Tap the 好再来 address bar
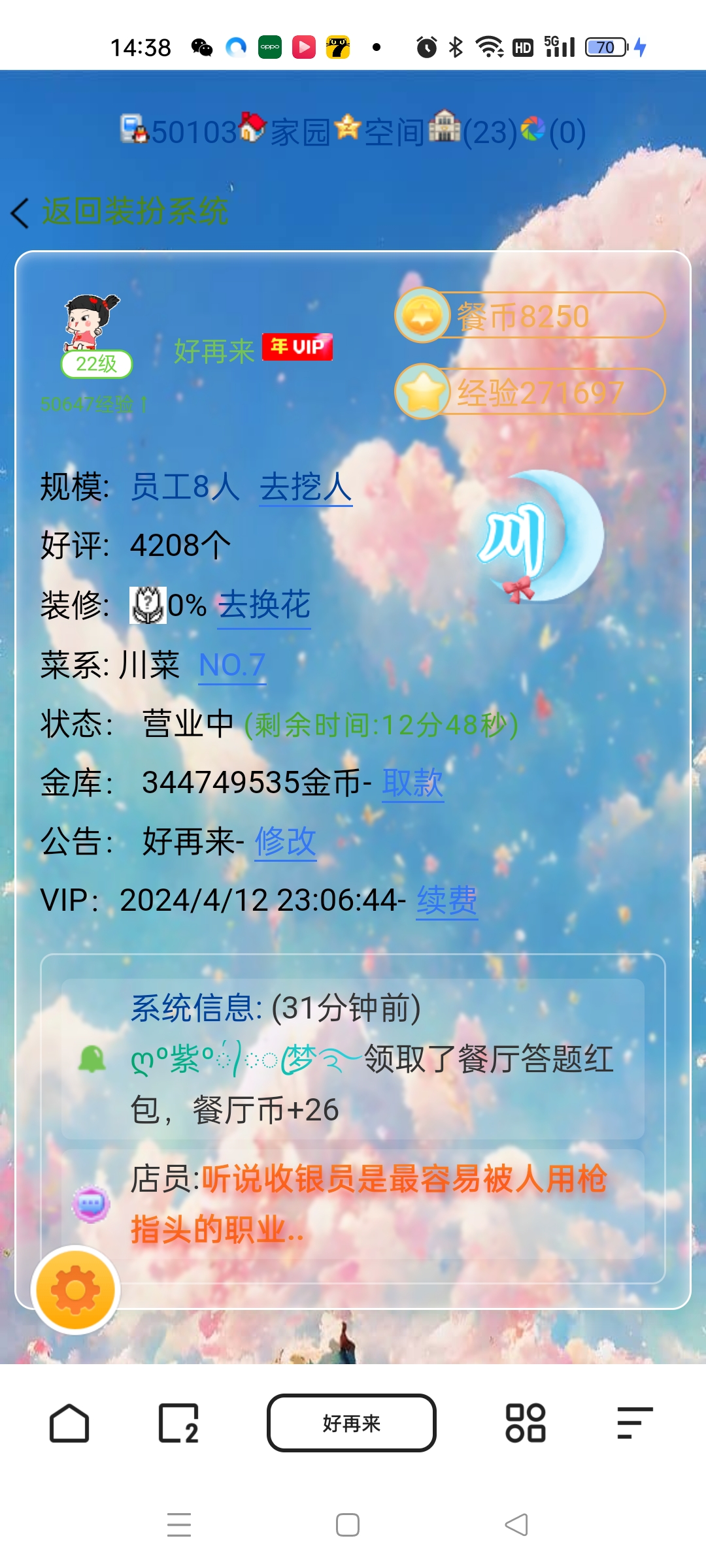This screenshot has width=706, height=1568. pyautogui.click(x=352, y=1423)
